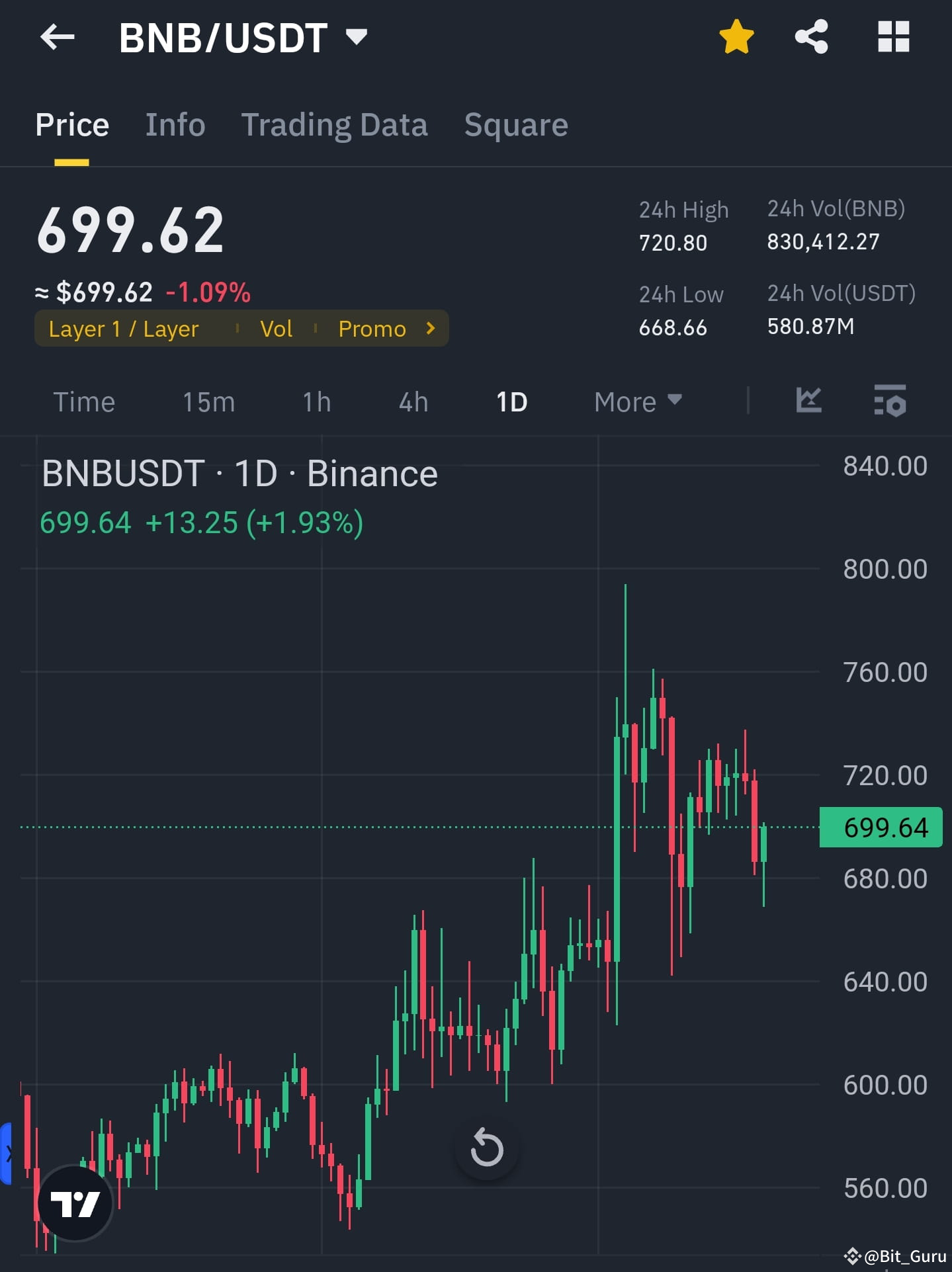This screenshot has width=952, height=1272.
Task: Open the indicators panel icon
Action: pos(808,401)
